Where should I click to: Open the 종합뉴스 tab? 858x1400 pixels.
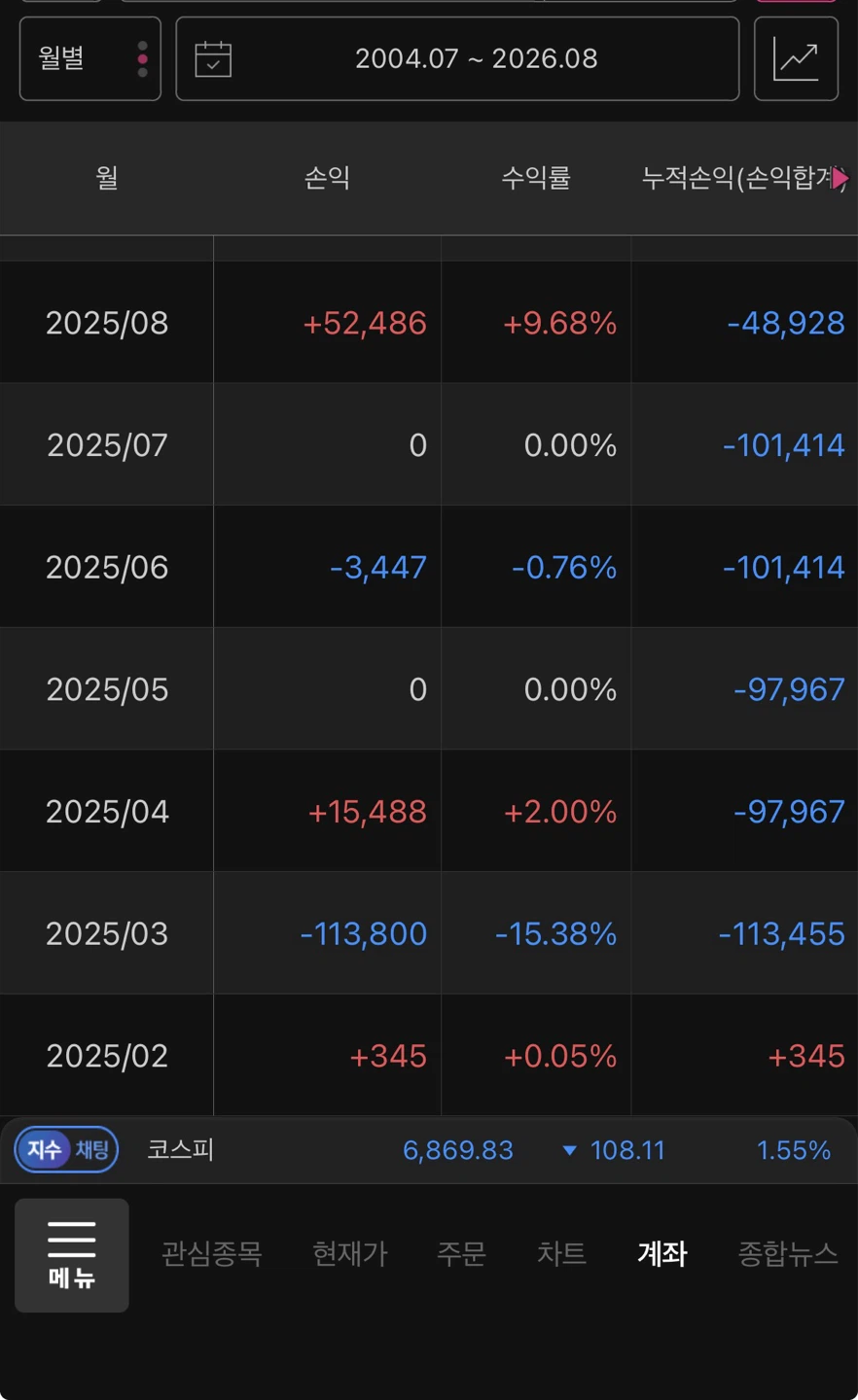[788, 1254]
